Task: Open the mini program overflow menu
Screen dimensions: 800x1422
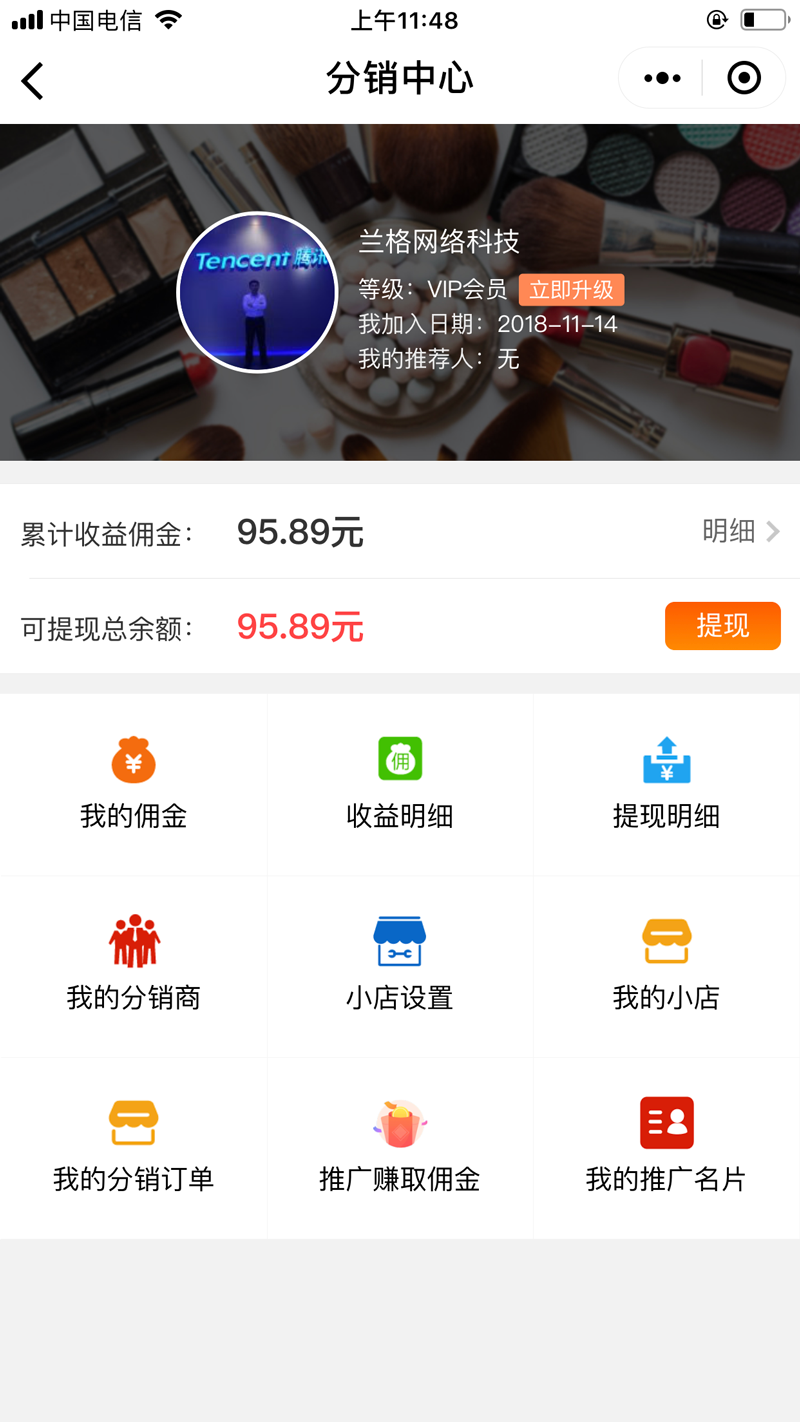Action: tap(662, 78)
